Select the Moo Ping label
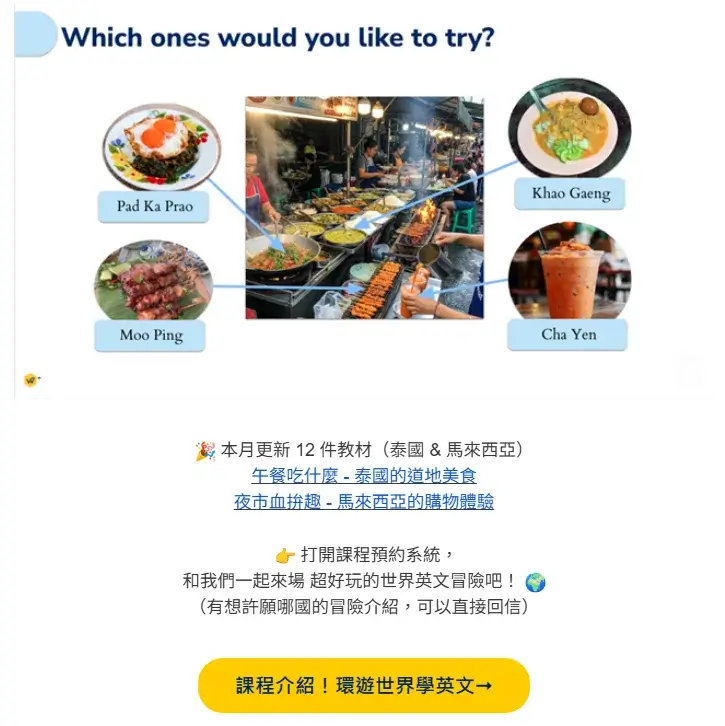725x726 pixels. (150, 337)
